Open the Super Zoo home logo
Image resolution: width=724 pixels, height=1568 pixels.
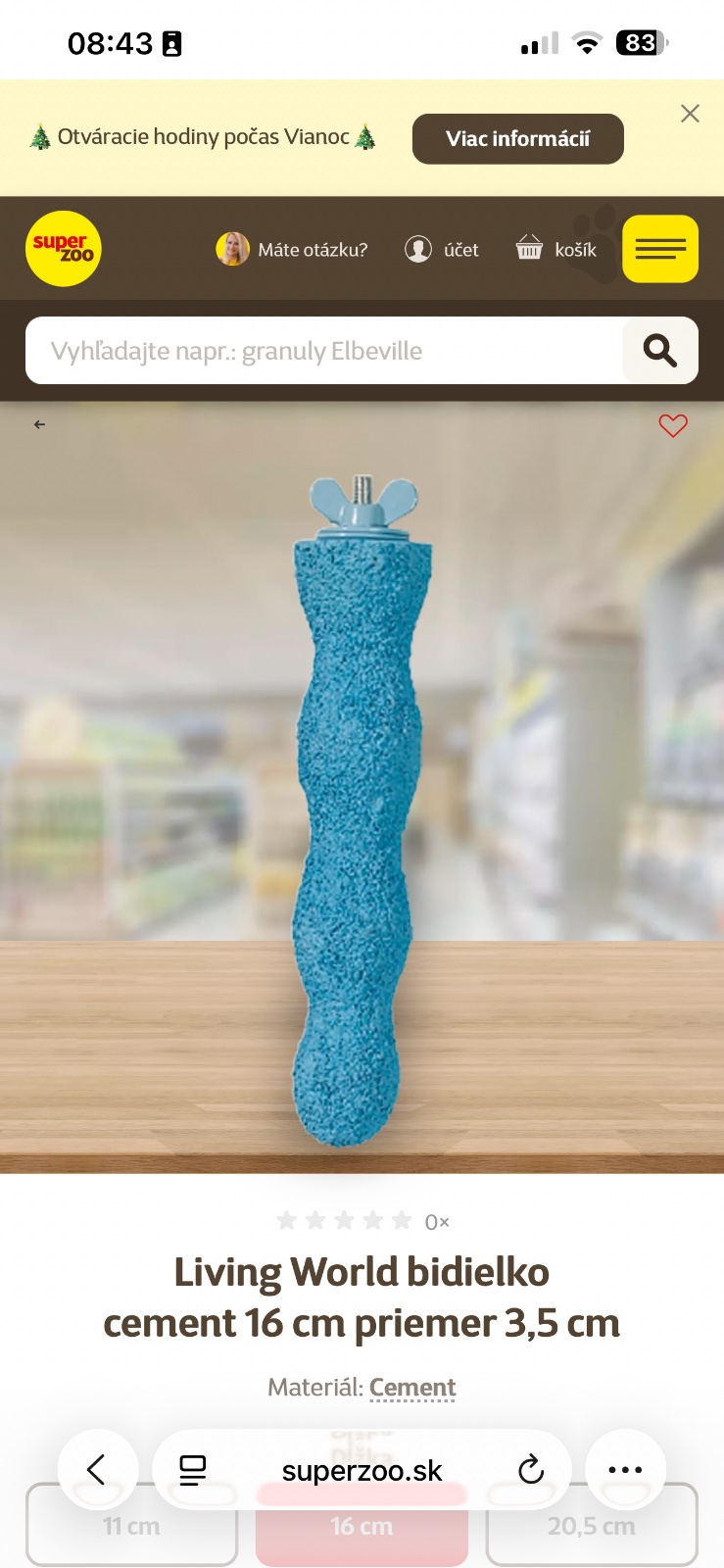point(63,249)
